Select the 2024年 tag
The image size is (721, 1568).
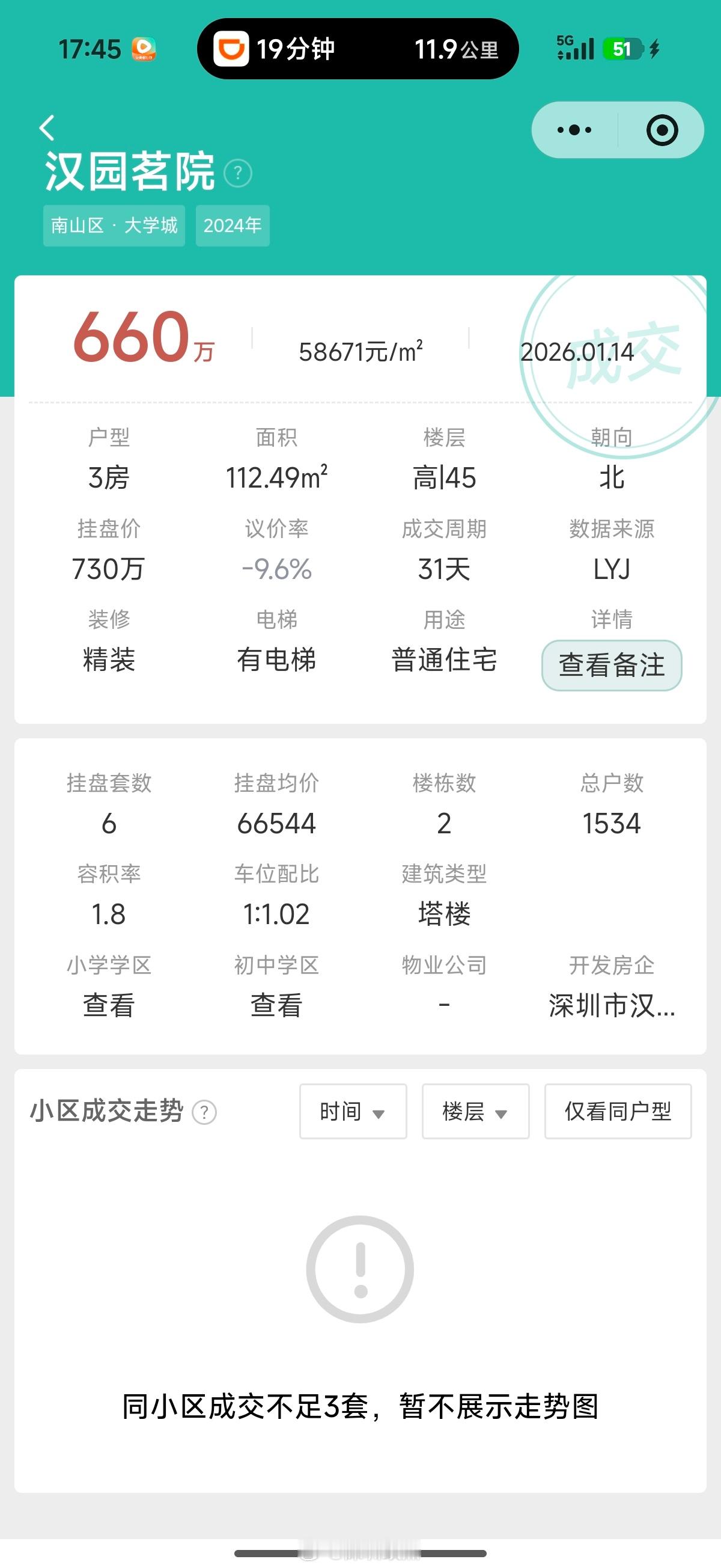pos(233,225)
